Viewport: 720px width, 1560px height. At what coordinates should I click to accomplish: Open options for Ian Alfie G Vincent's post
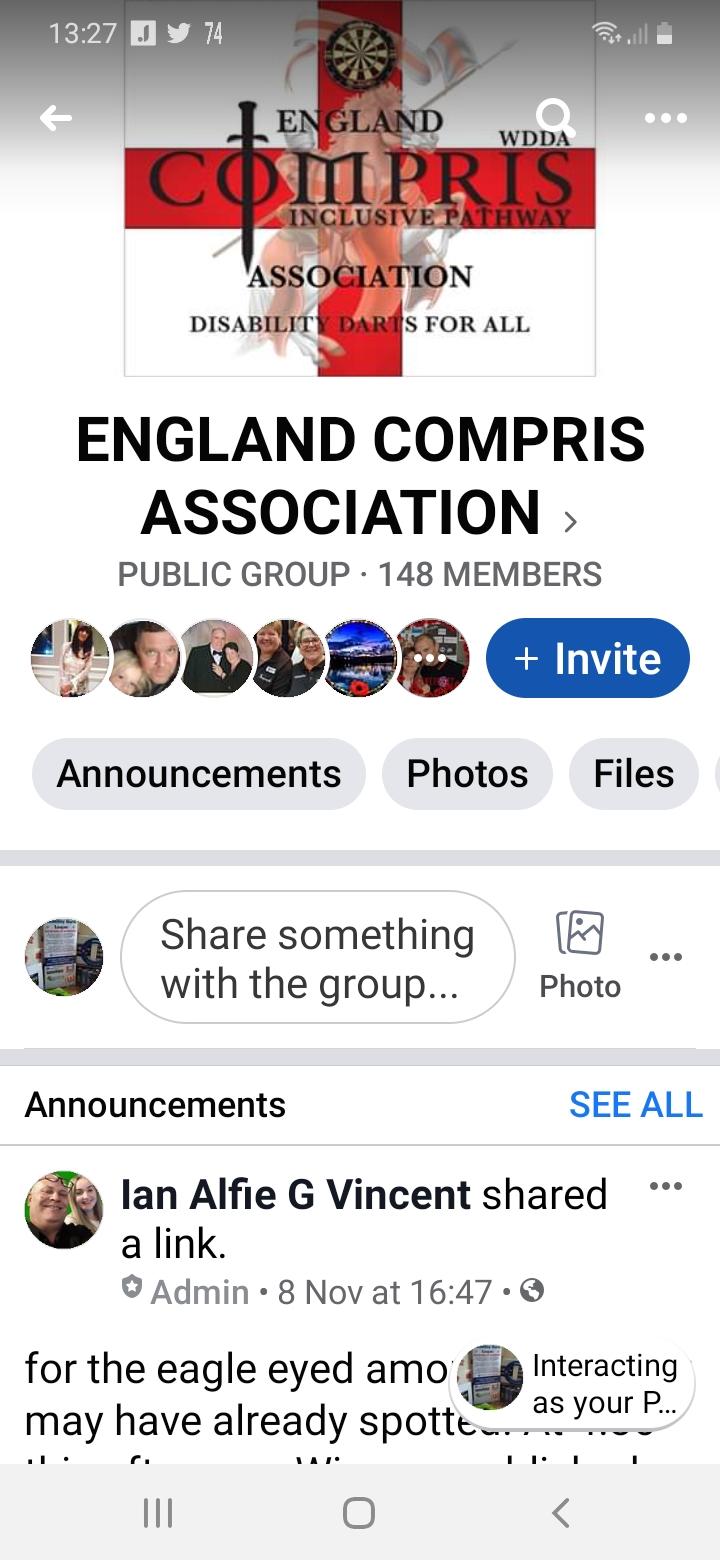[x=666, y=1186]
